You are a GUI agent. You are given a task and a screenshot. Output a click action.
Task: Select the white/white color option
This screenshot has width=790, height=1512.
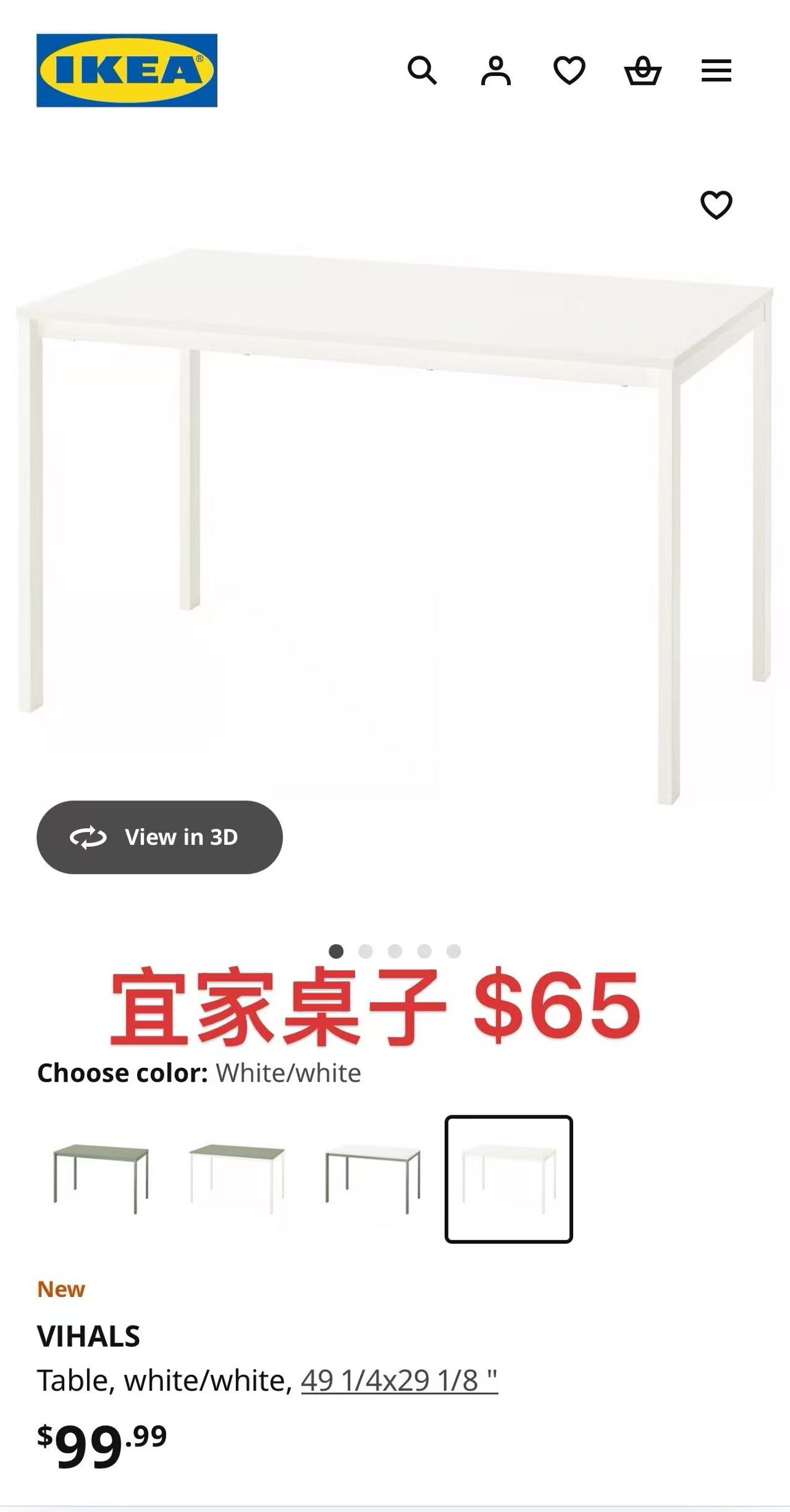pos(508,1178)
